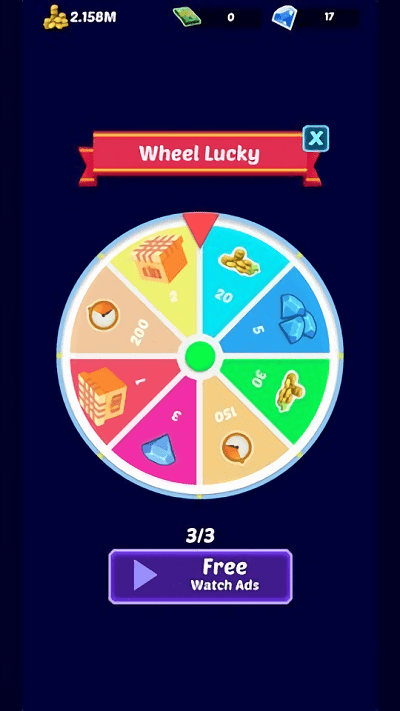
Task: Tap Free Watch Ads to spin
Action: 200,576
